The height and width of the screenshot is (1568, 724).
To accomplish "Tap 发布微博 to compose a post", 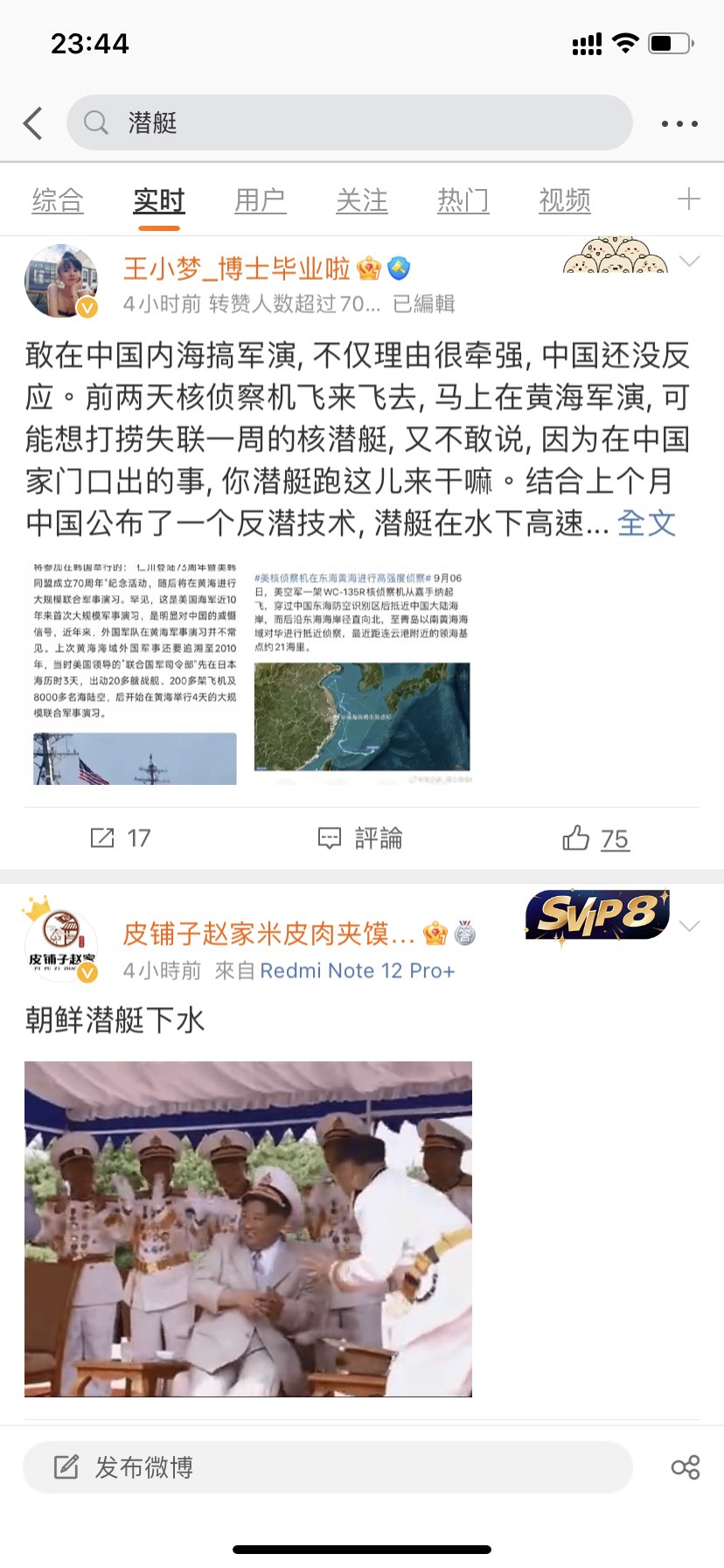I will click(327, 1467).
